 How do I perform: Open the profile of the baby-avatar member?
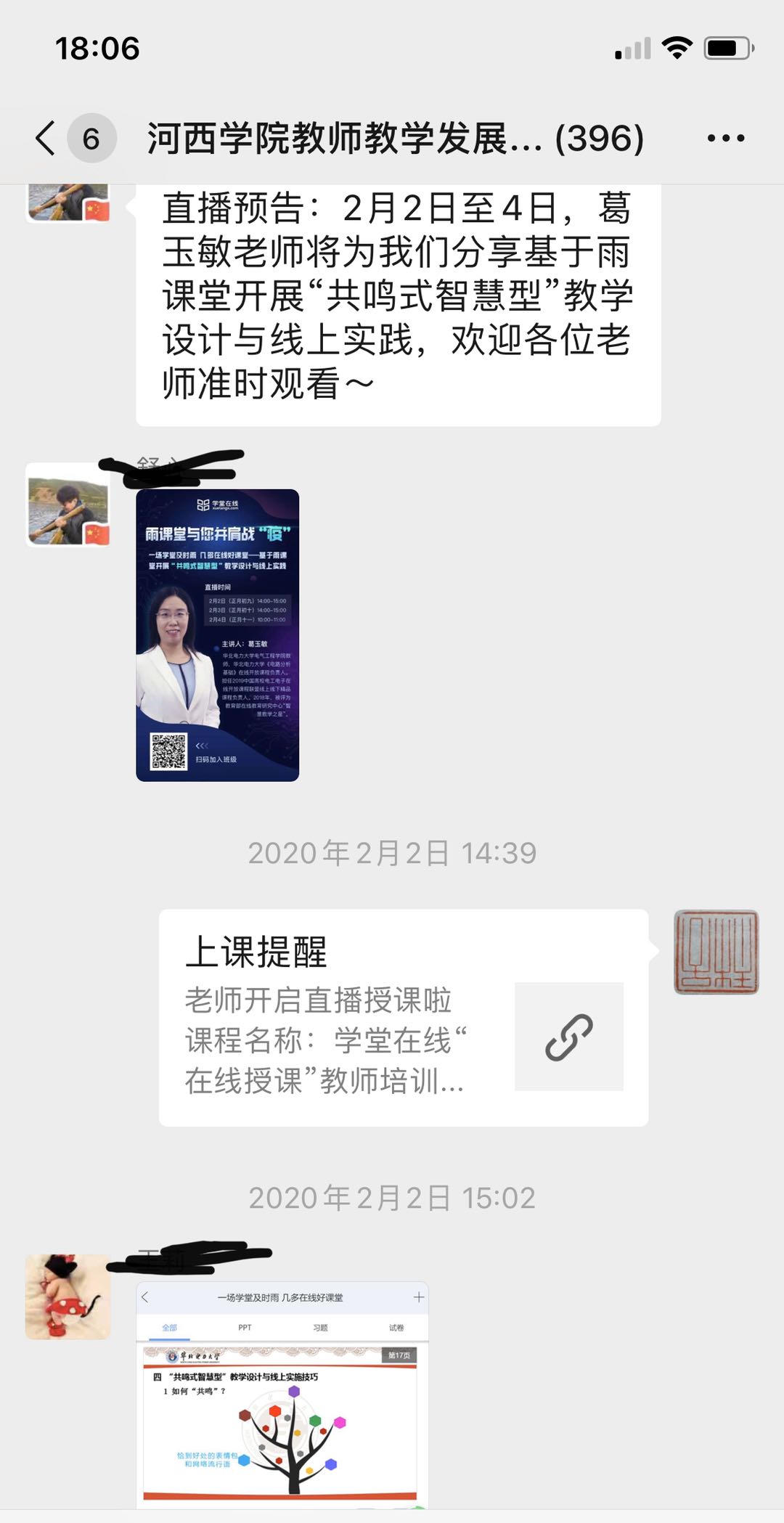[68, 1297]
